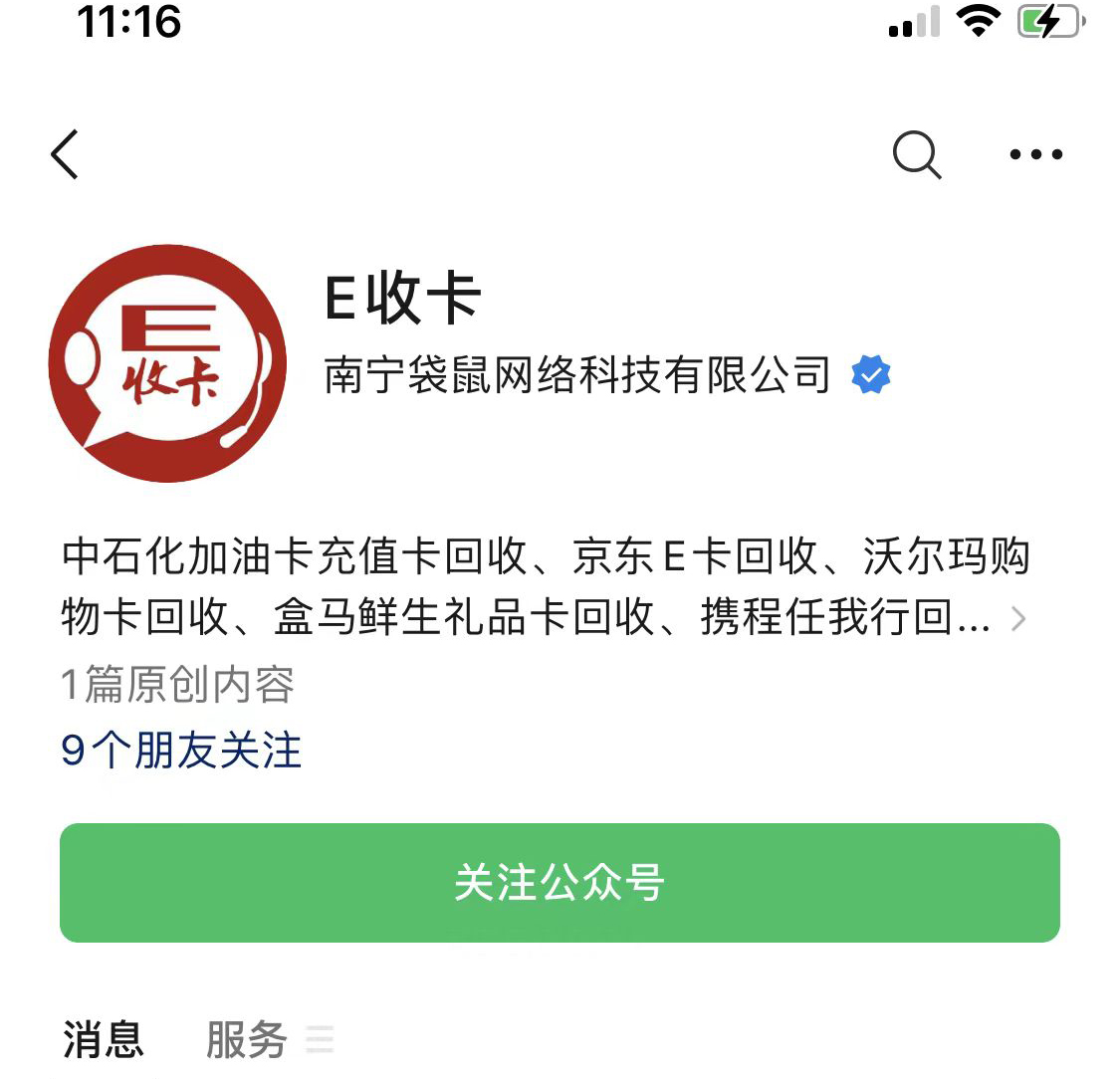View the 9个朋友关注 friends list
This screenshot has height=1079, width=1120.
click(181, 751)
